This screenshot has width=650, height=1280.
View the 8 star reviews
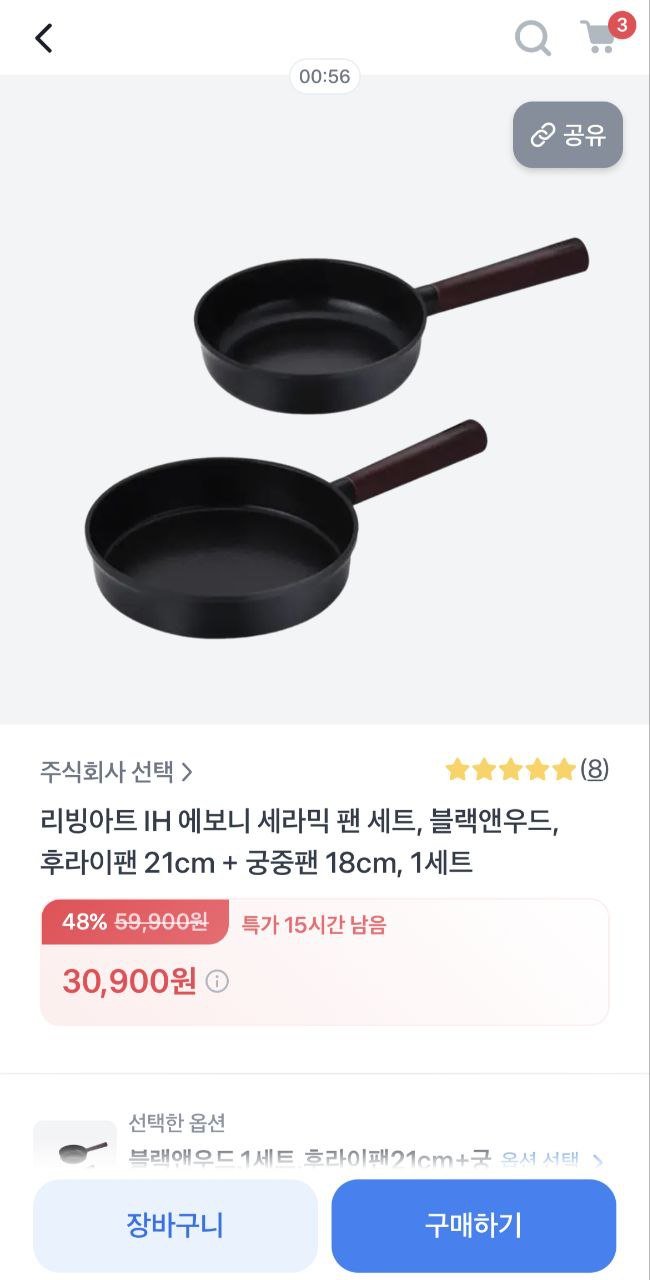point(526,769)
